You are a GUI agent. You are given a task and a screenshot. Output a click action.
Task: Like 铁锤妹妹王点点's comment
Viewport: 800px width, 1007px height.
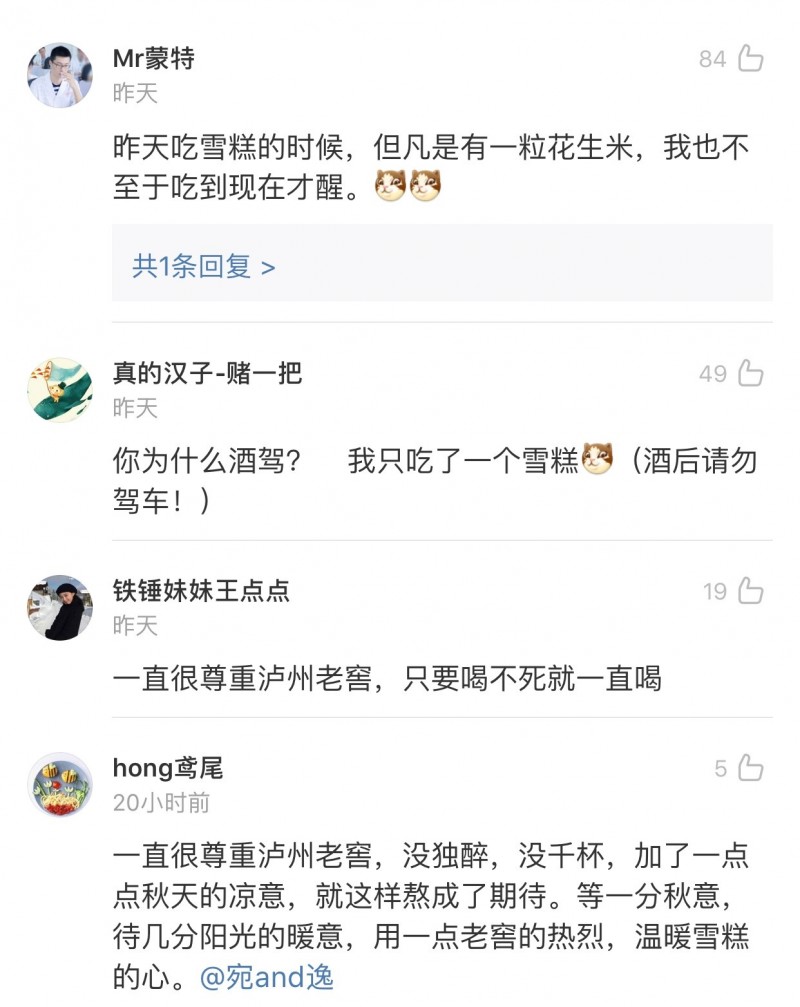[750, 591]
